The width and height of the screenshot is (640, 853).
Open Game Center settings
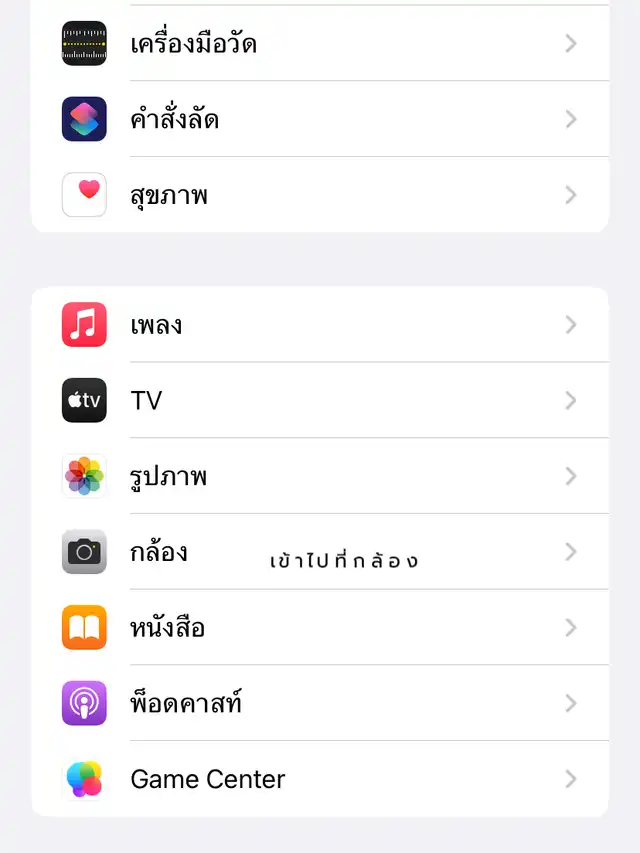pos(320,779)
